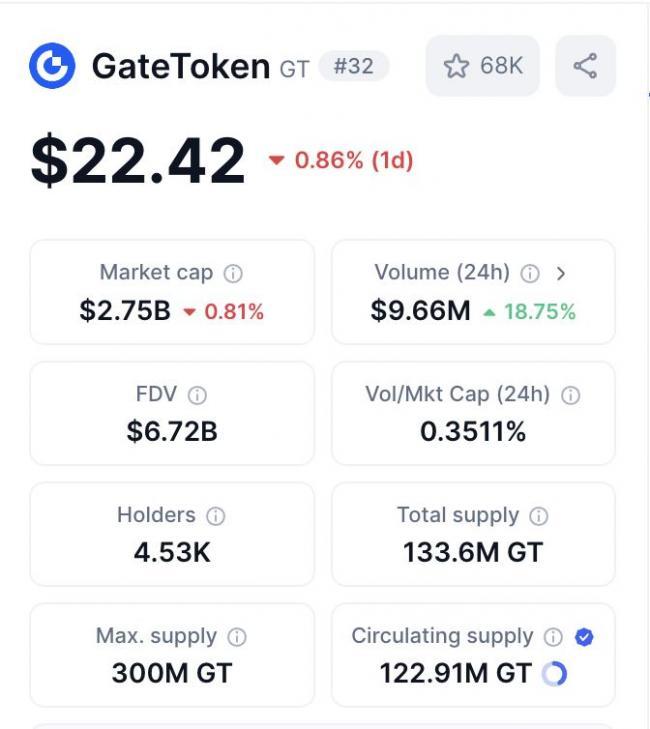Add GateToken to watchlist with the star button

[x=482, y=66]
